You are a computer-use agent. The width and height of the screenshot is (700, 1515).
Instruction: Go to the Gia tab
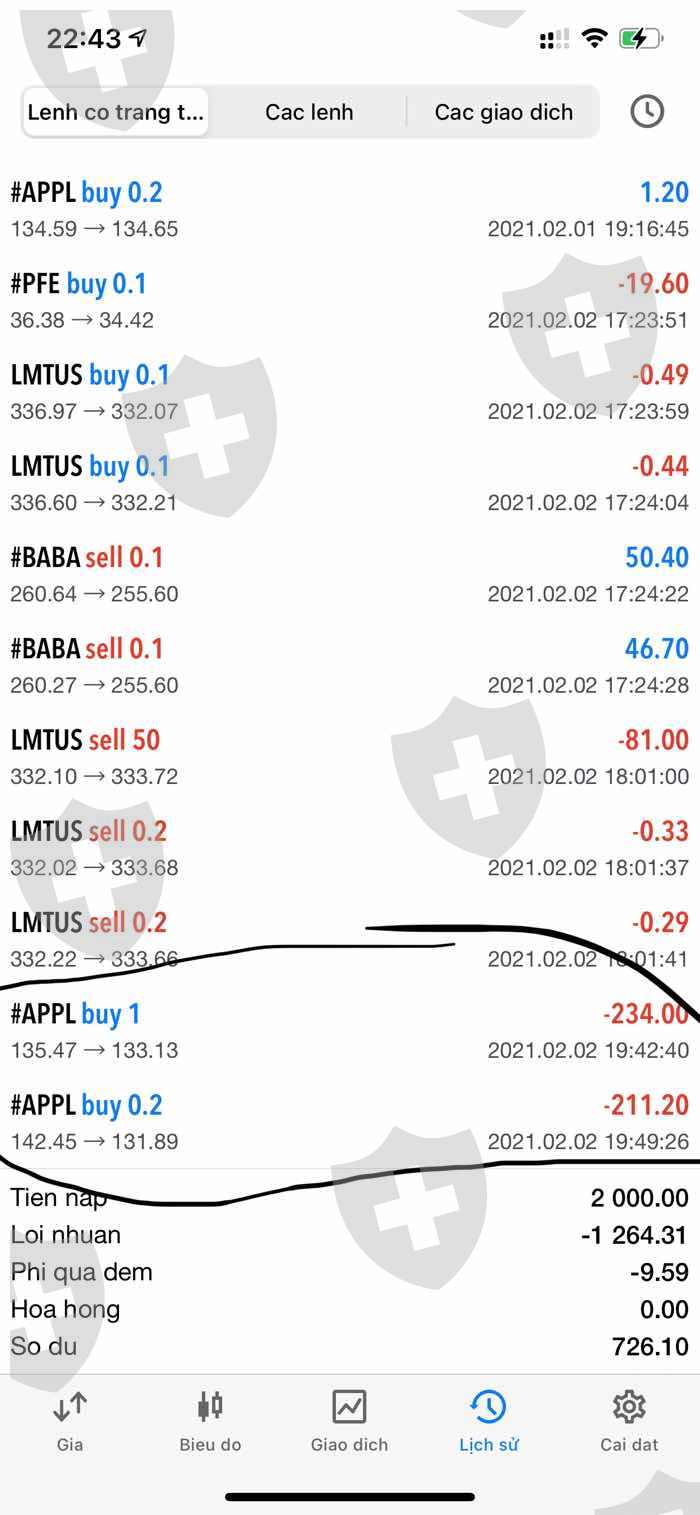[70, 1421]
